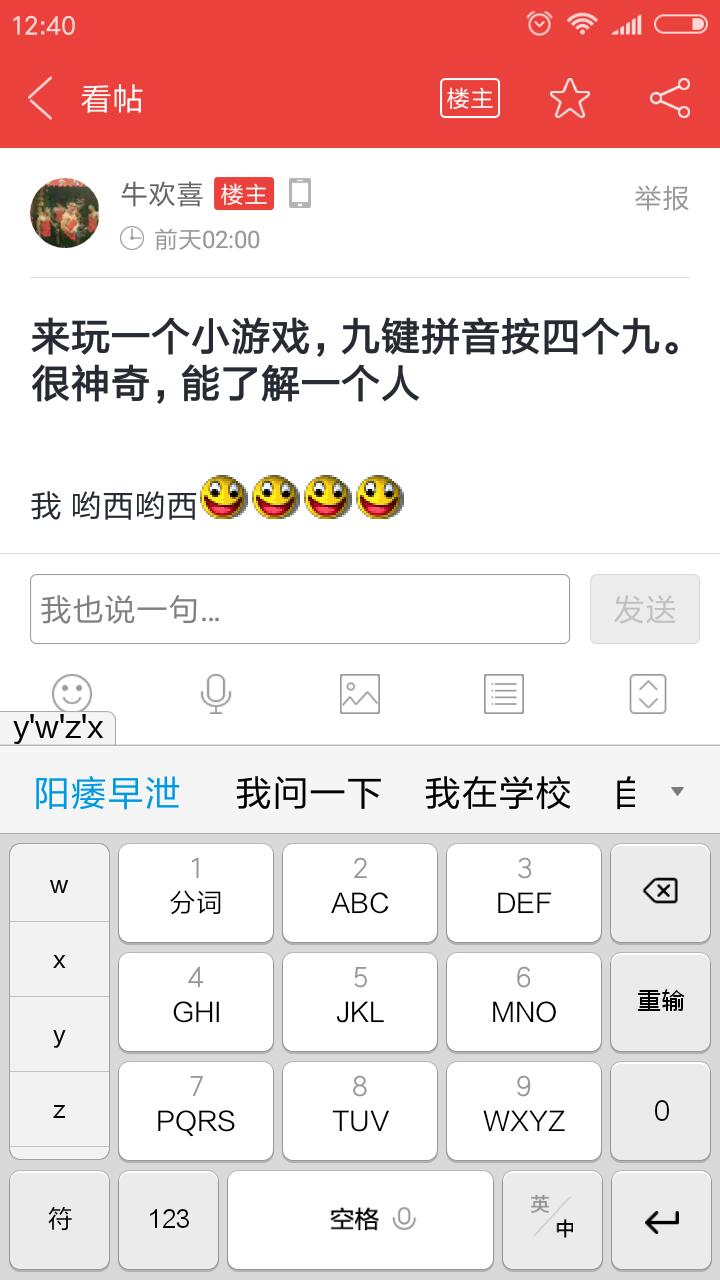Select the candidate 我在学校
Viewport: 720px width, 1280px height.
[498, 794]
